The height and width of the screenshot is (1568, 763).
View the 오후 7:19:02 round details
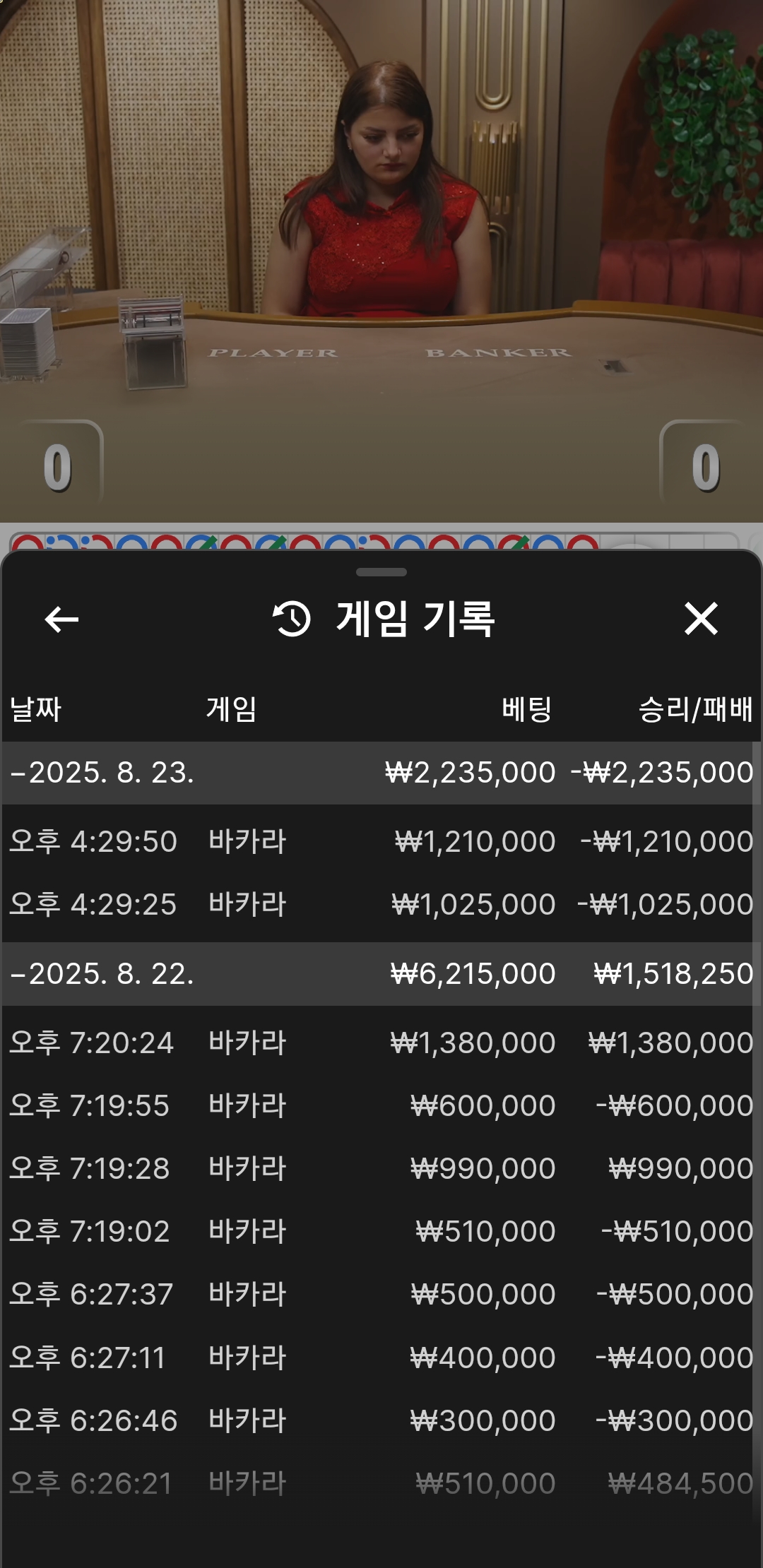[381, 1231]
